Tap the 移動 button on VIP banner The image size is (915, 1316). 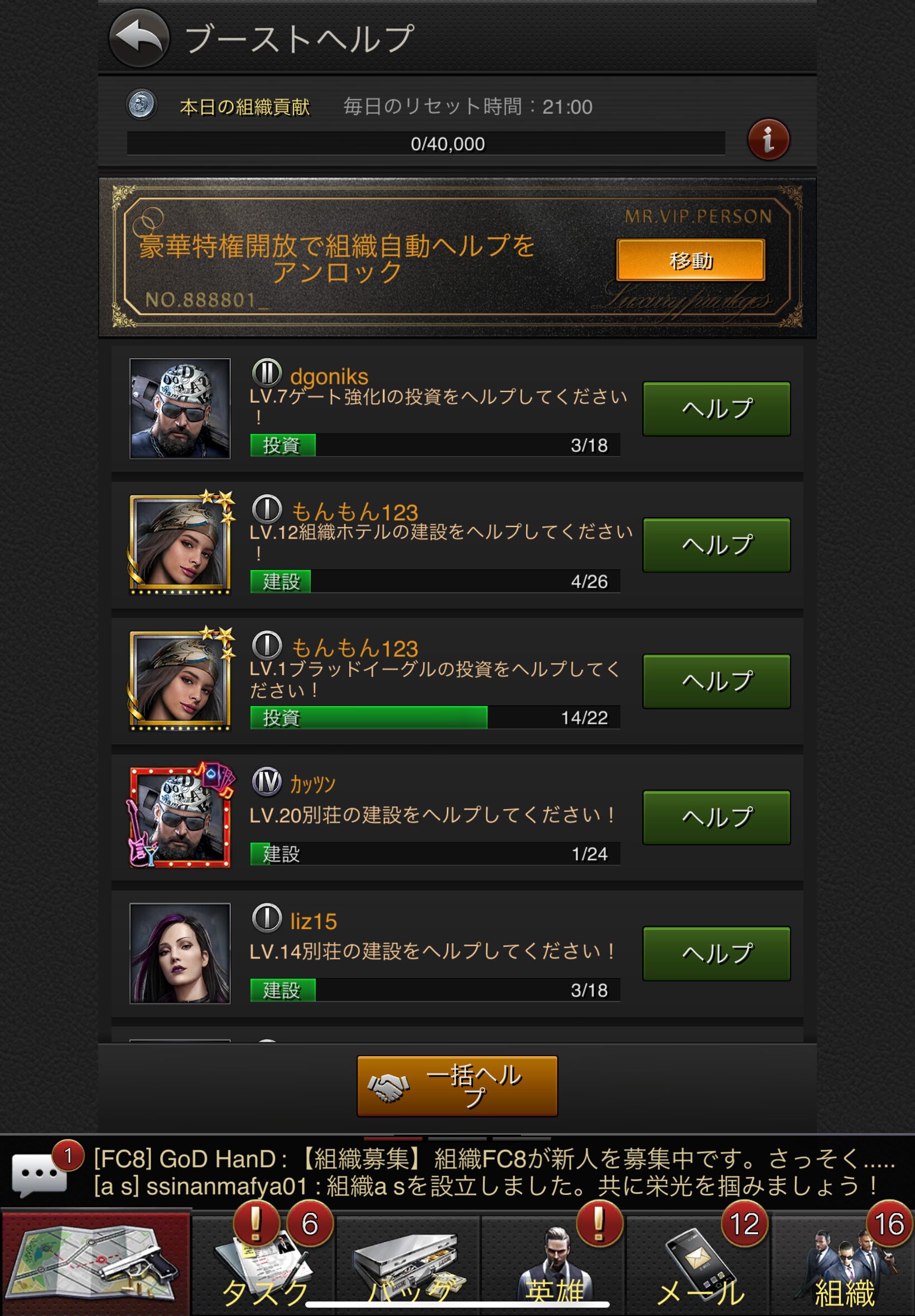690,260
